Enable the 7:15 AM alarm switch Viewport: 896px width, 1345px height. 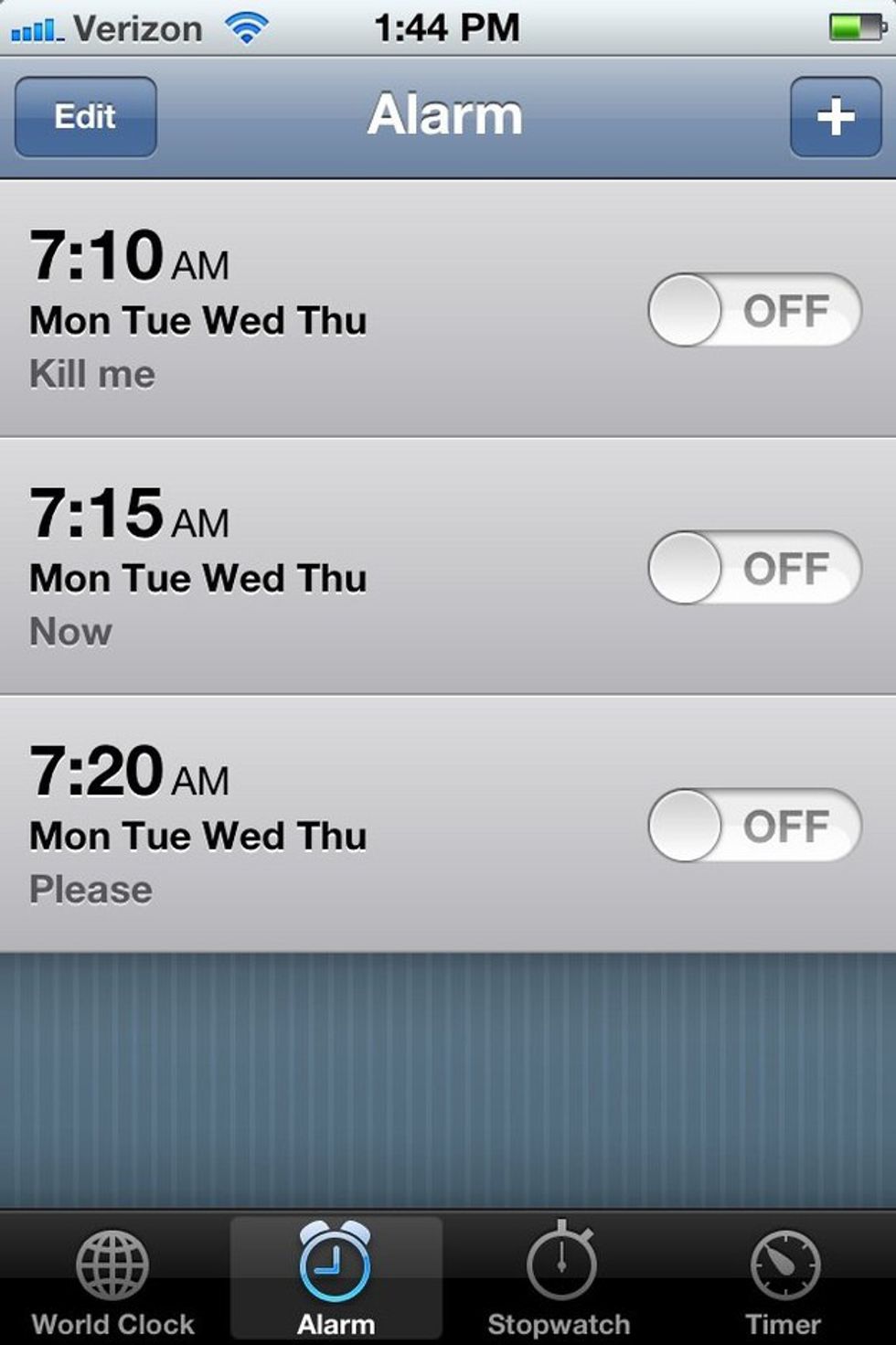click(x=754, y=568)
